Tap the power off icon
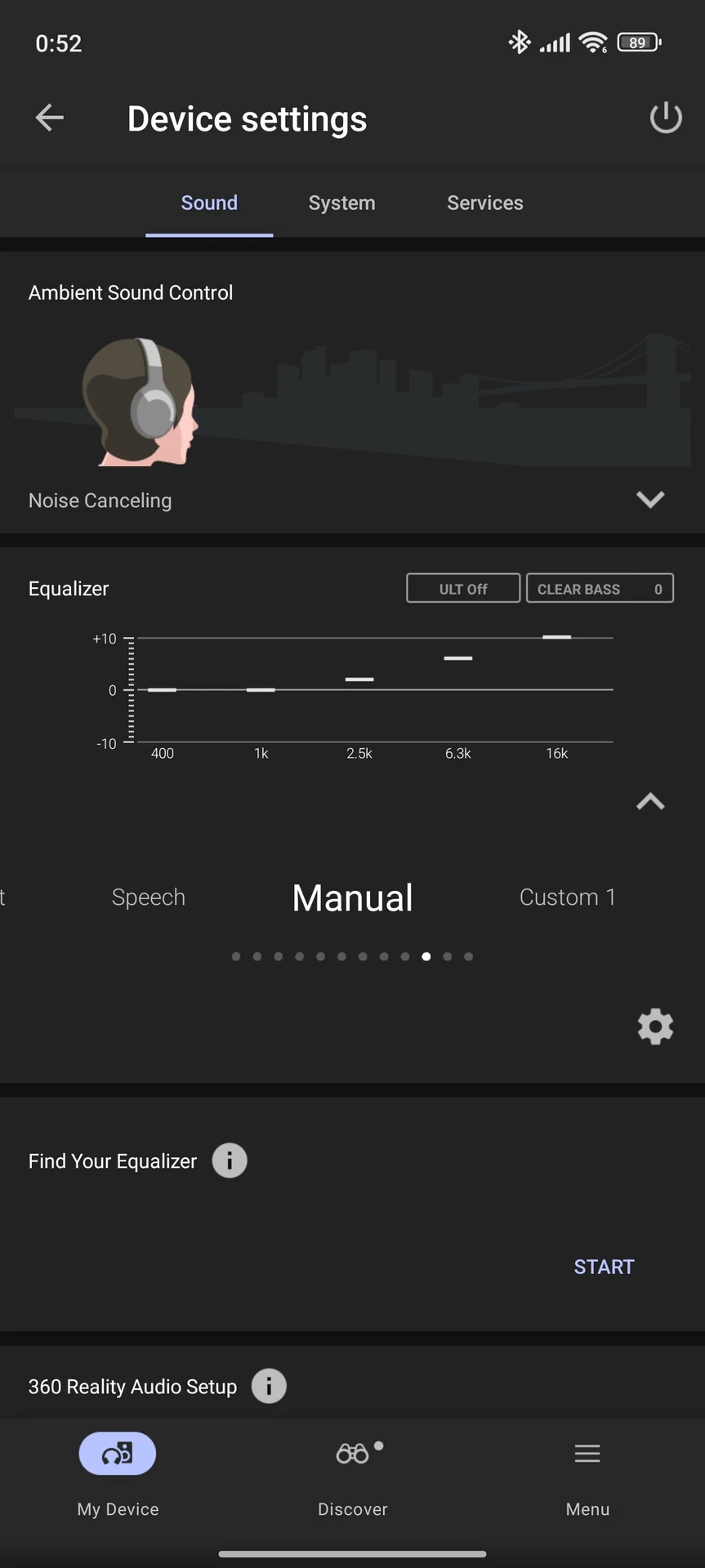 point(665,118)
